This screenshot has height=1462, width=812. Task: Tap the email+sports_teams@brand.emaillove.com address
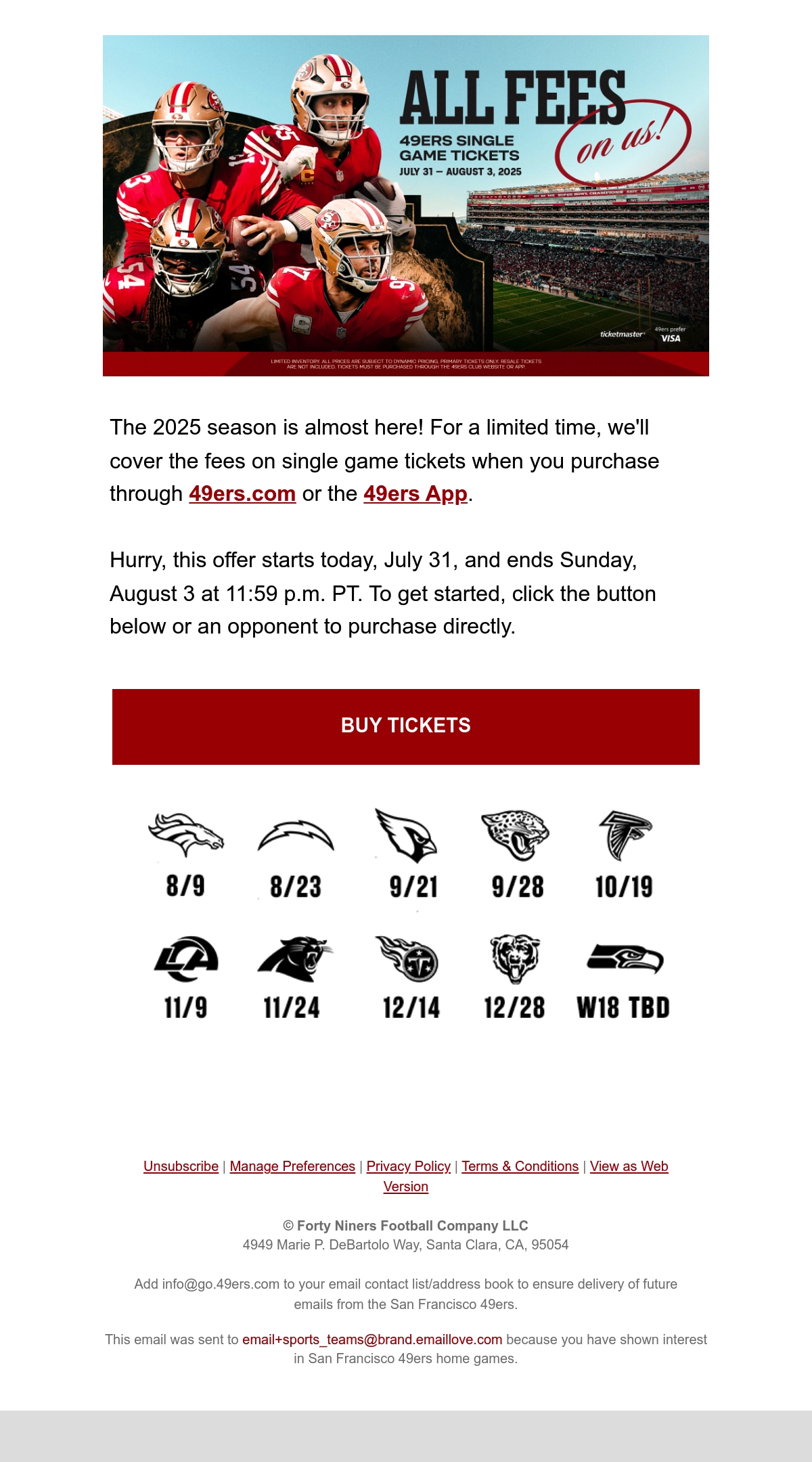click(x=372, y=1339)
